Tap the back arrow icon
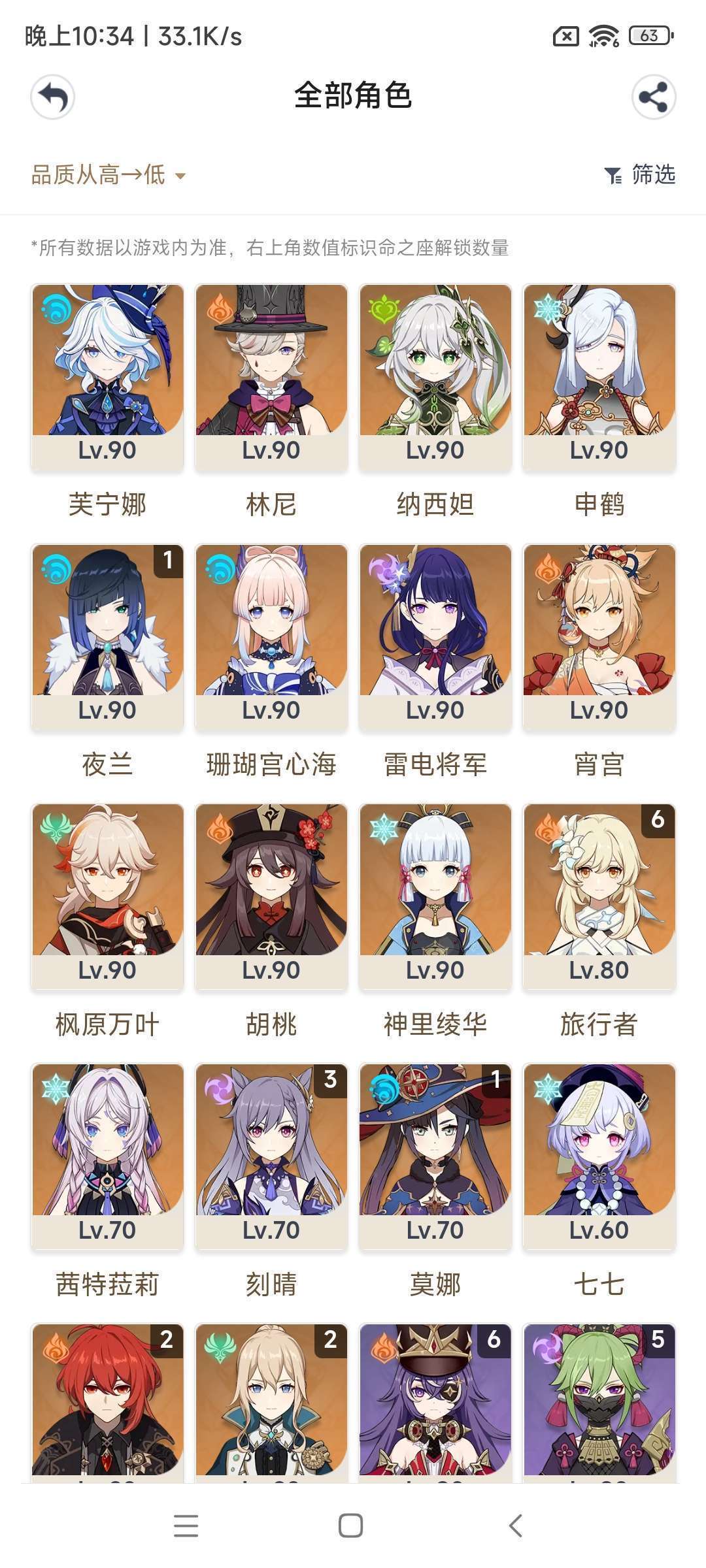Screen dimensions: 706x1568 click(52, 97)
